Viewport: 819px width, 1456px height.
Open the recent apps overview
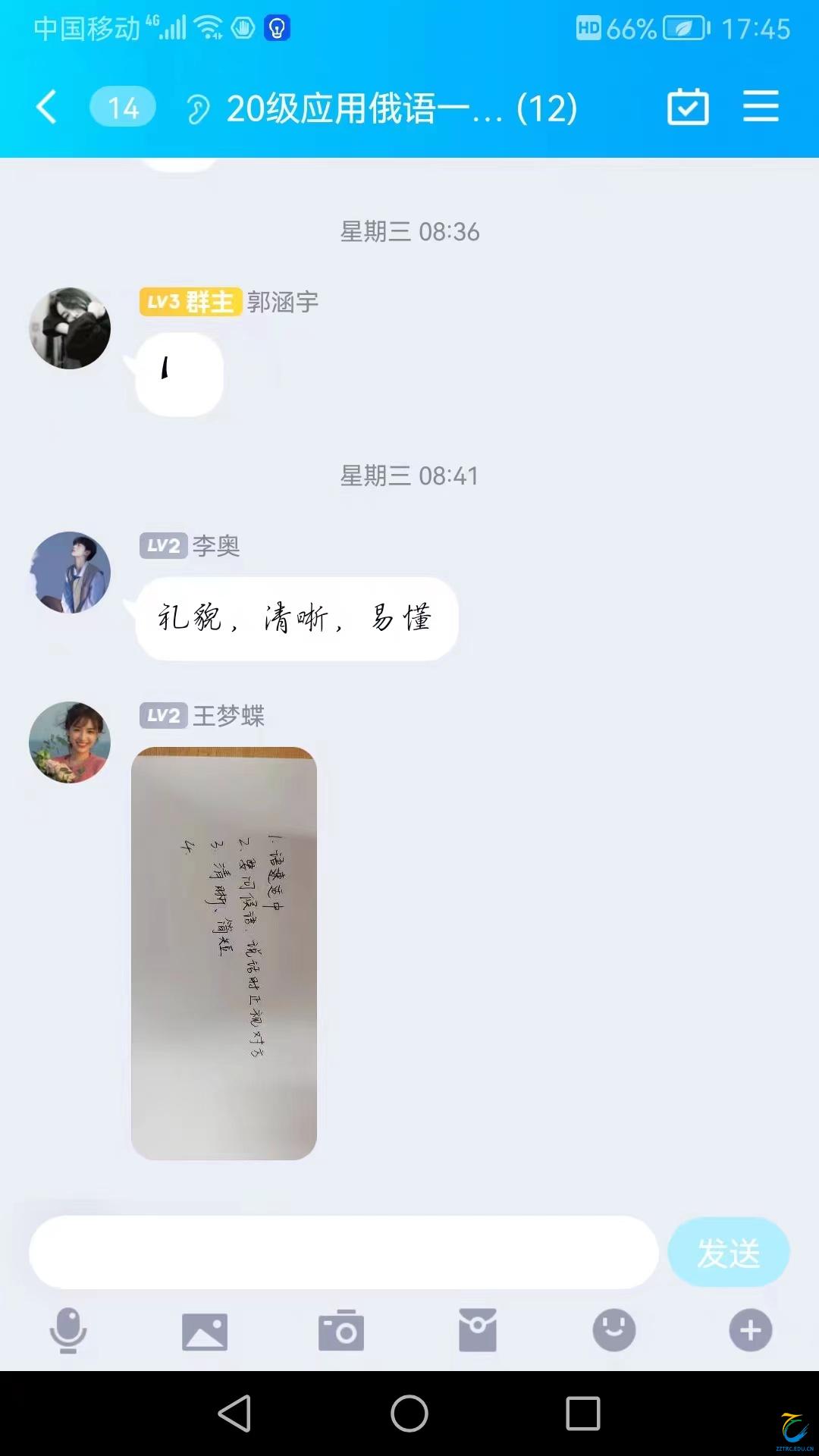point(583,1414)
